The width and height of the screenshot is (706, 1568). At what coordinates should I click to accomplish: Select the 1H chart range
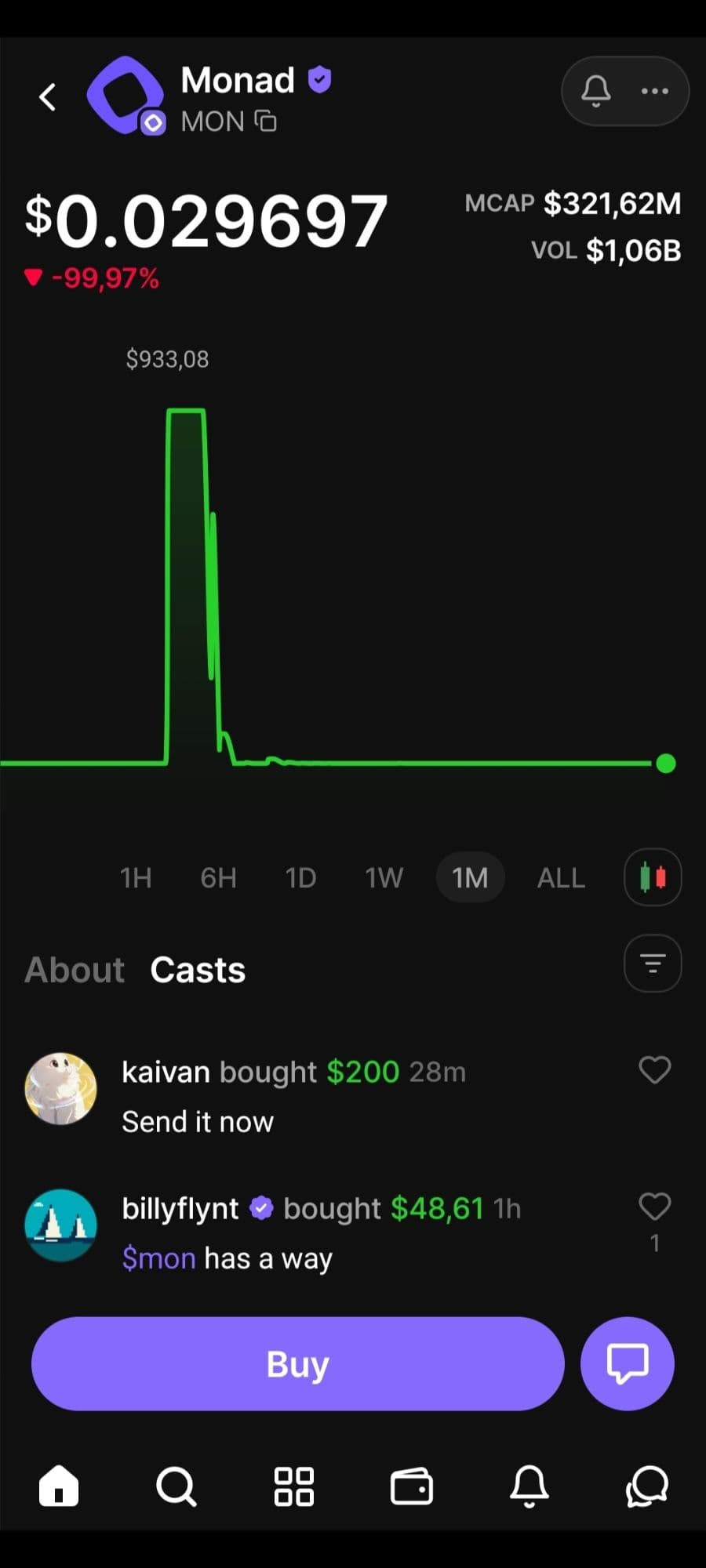coord(136,877)
